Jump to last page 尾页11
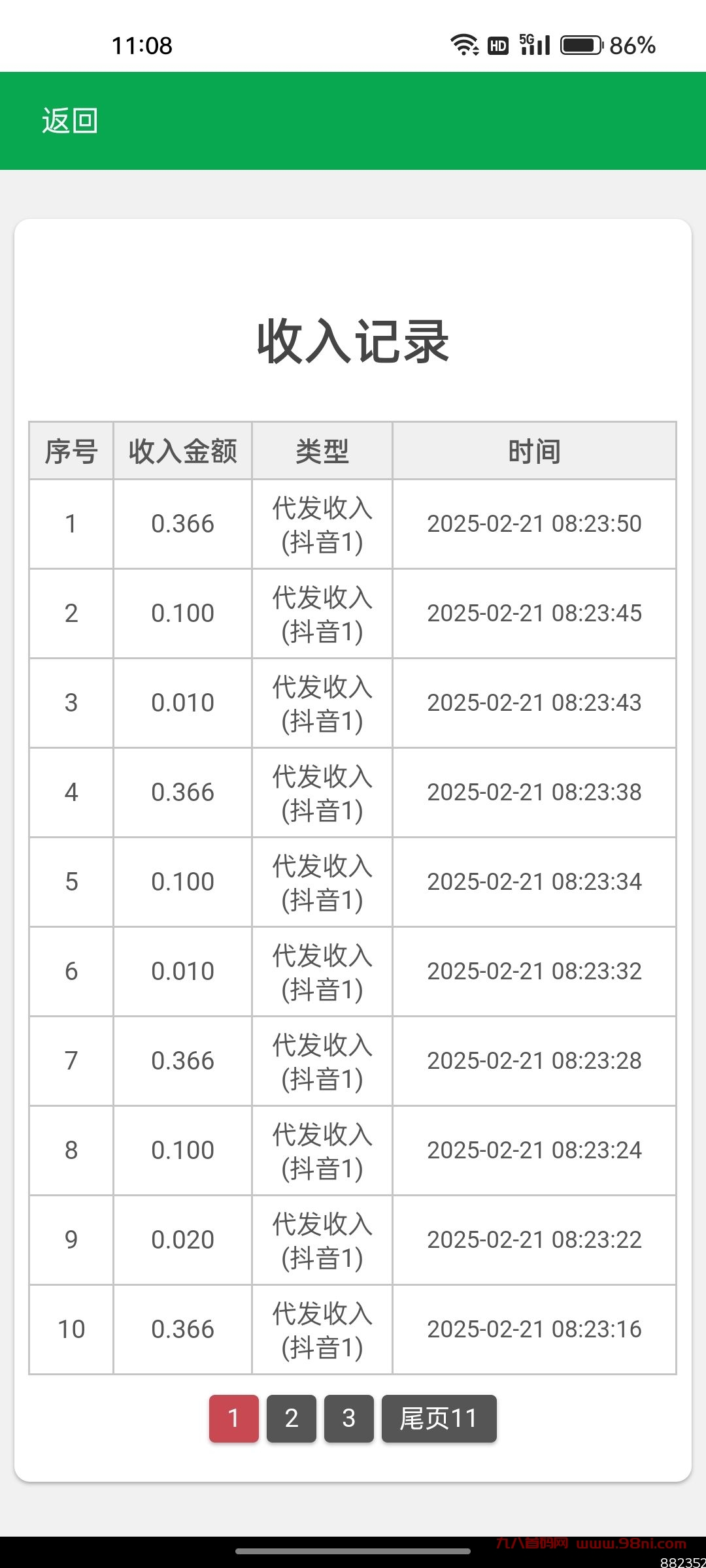Viewport: 706px width, 1568px height. pyautogui.click(x=439, y=1418)
